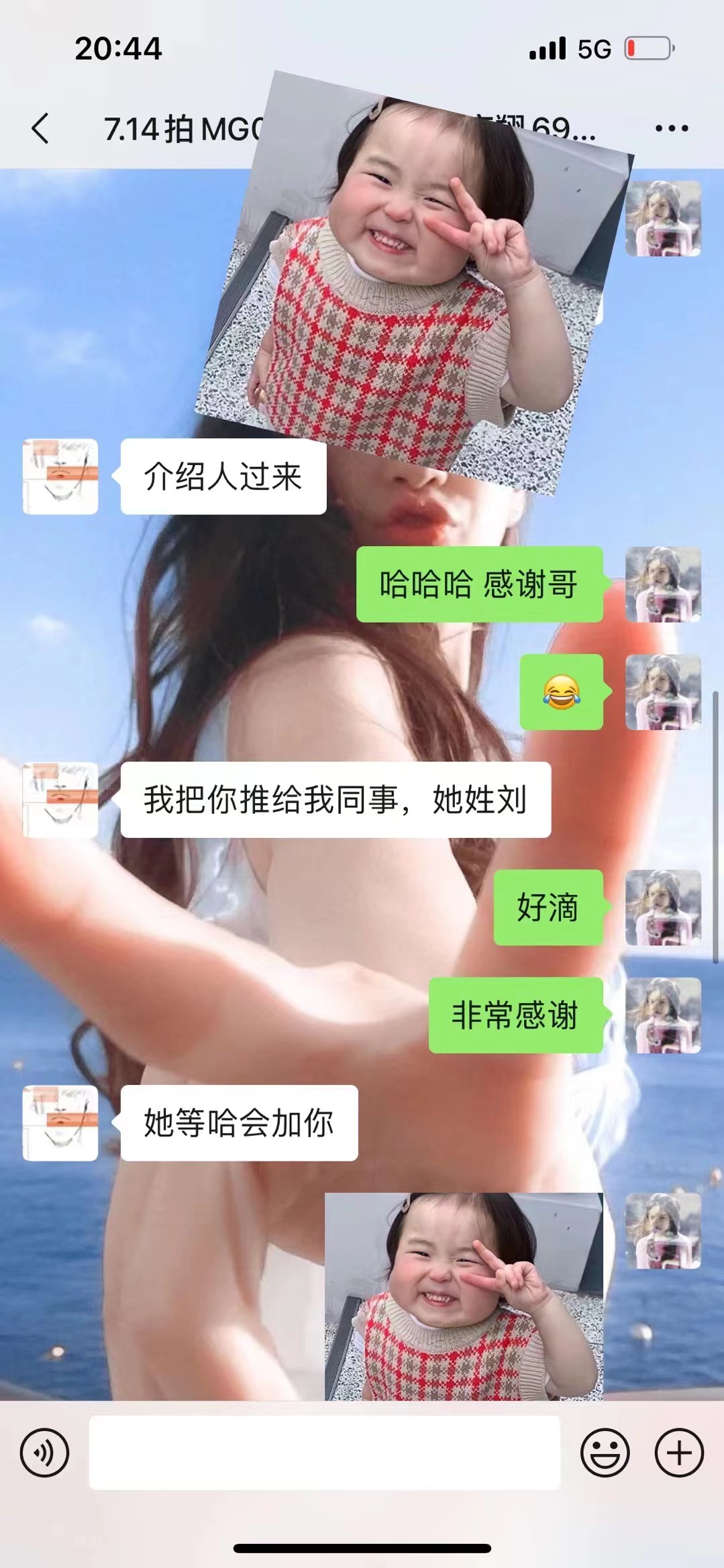Go back from this chat
724x1568 pixels.
pos(40,128)
